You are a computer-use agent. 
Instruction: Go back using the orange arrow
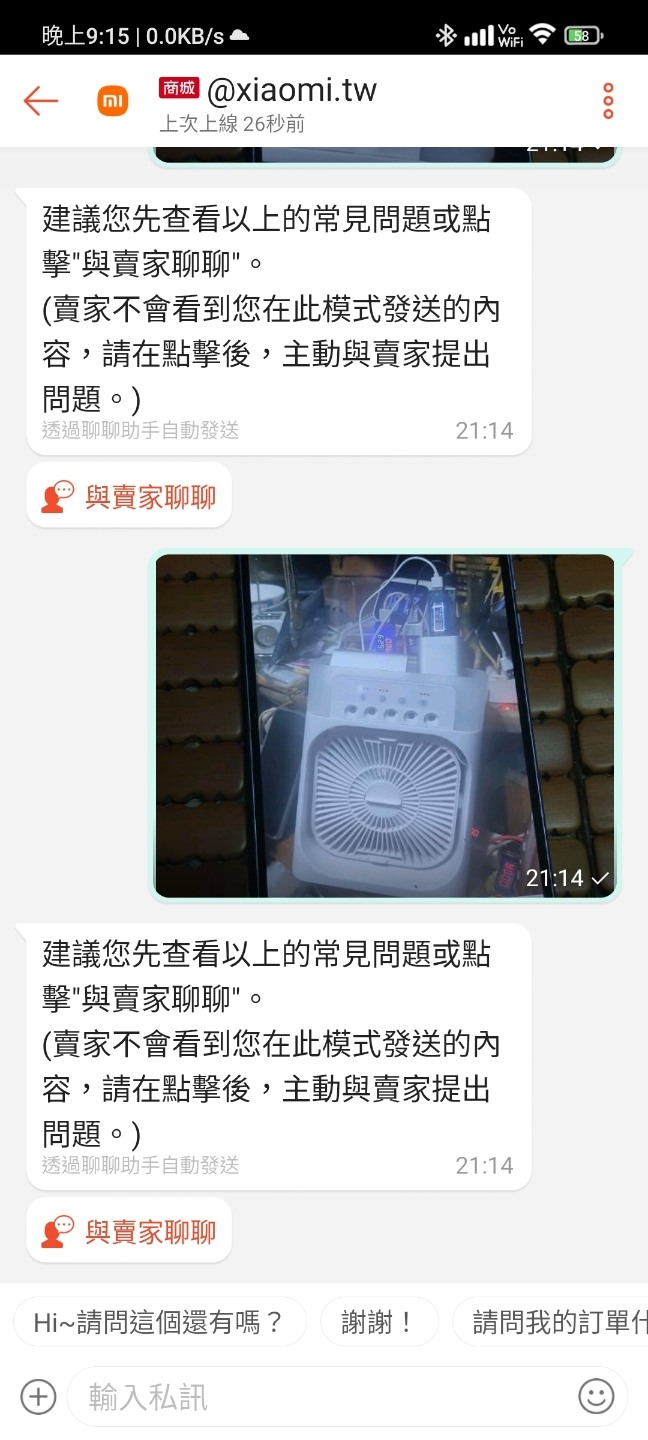click(x=41, y=100)
